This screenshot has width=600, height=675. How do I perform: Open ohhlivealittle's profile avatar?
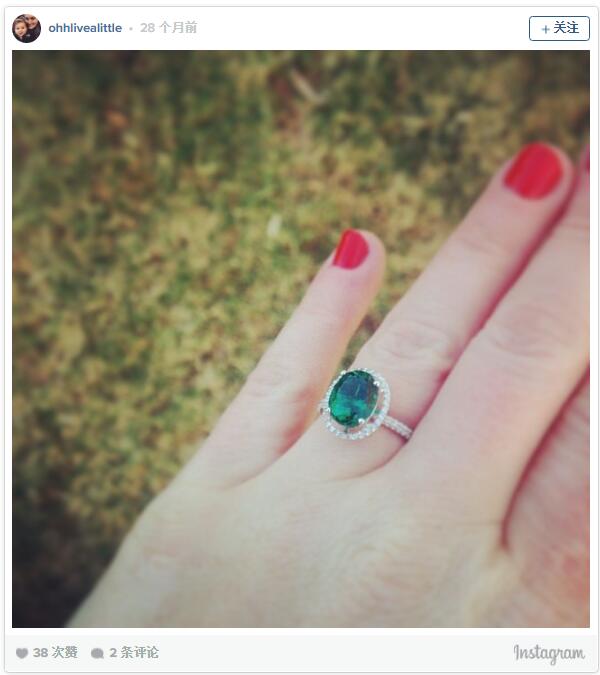(x=26, y=28)
